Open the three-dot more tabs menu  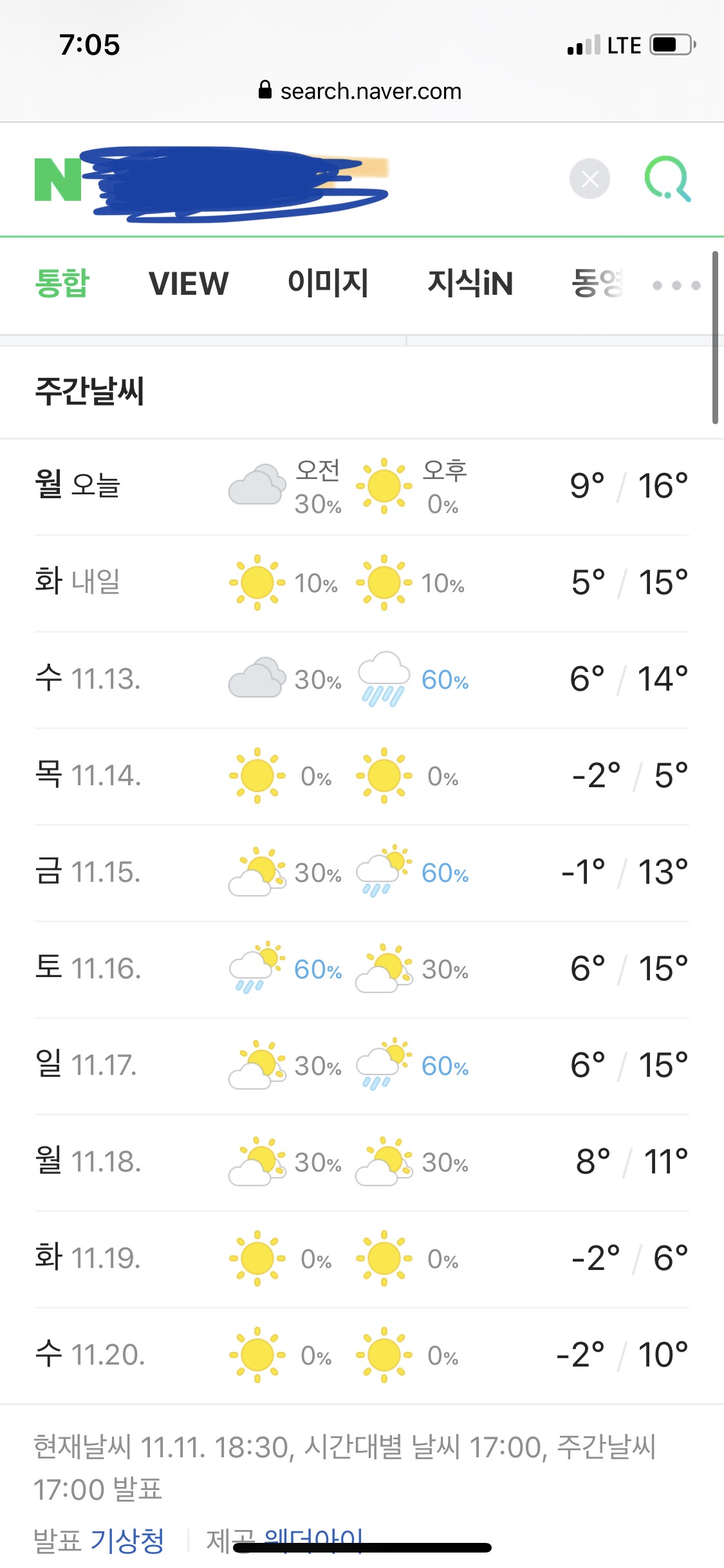[676, 285]
